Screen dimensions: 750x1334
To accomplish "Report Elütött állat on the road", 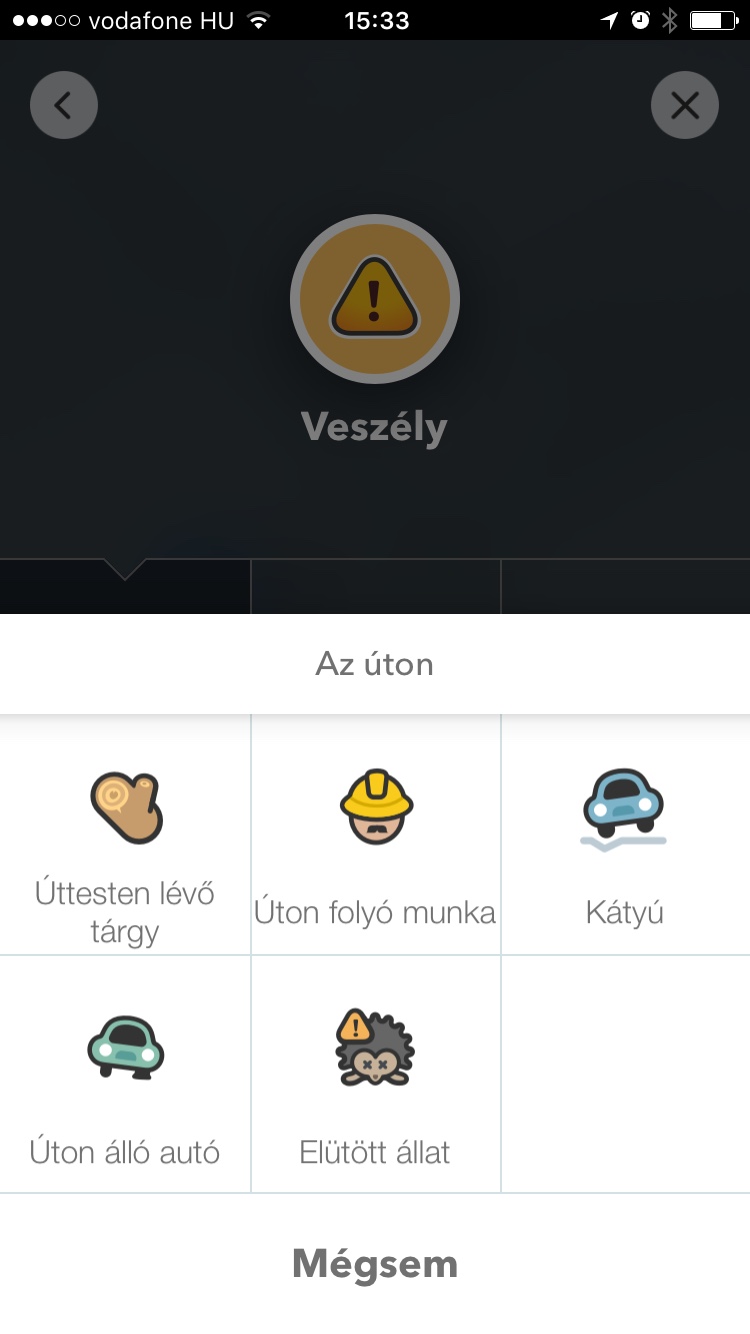I will tap(375, 1074).
